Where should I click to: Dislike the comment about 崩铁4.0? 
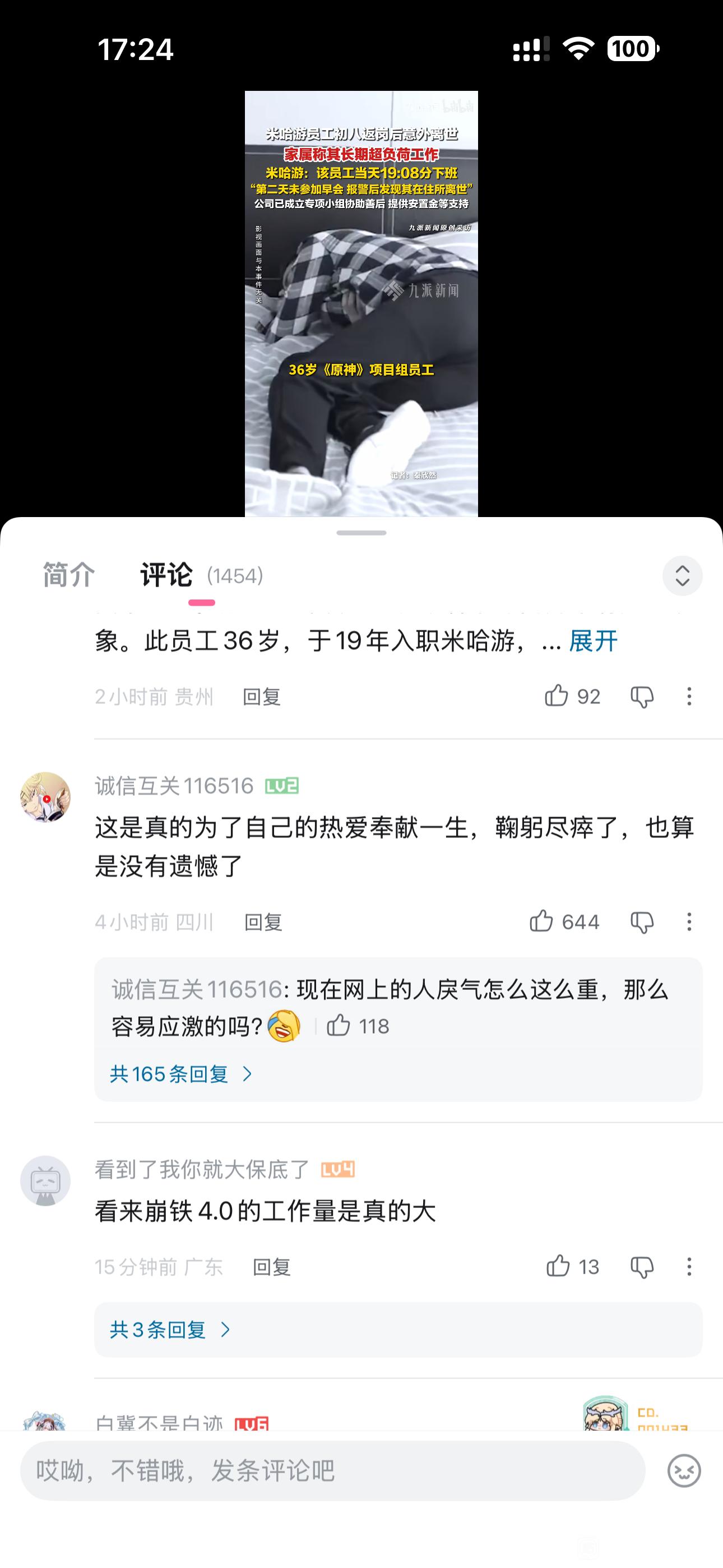pyautogui.click(x=641, y=1267)
